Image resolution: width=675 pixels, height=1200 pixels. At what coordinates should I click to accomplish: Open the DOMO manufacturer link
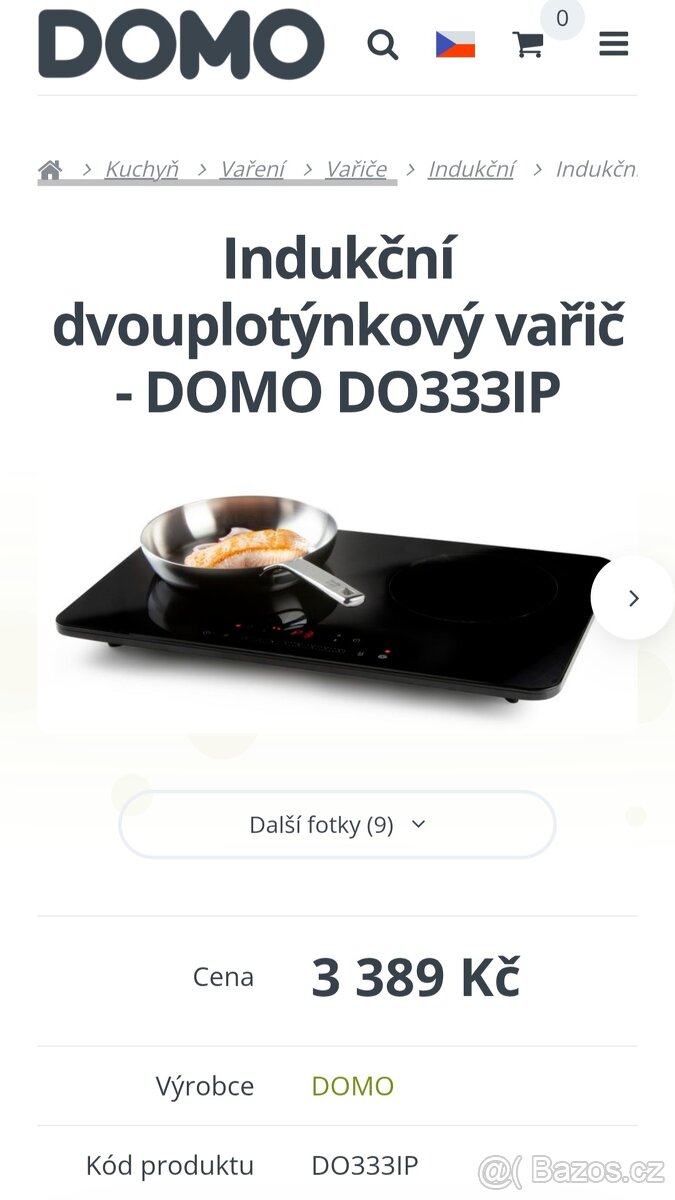click(353, 1086)
